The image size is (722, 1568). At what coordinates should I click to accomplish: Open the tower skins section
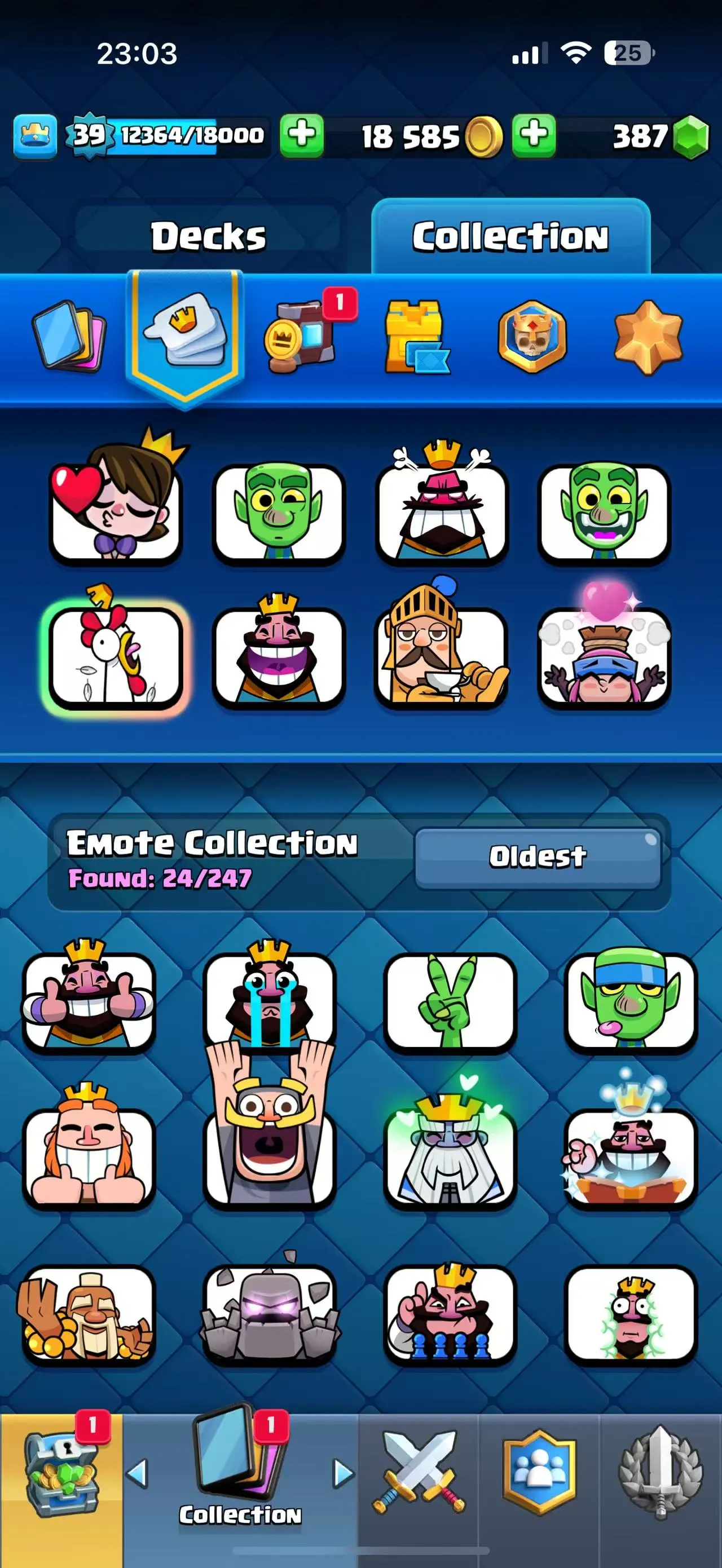tap(416, 337)
